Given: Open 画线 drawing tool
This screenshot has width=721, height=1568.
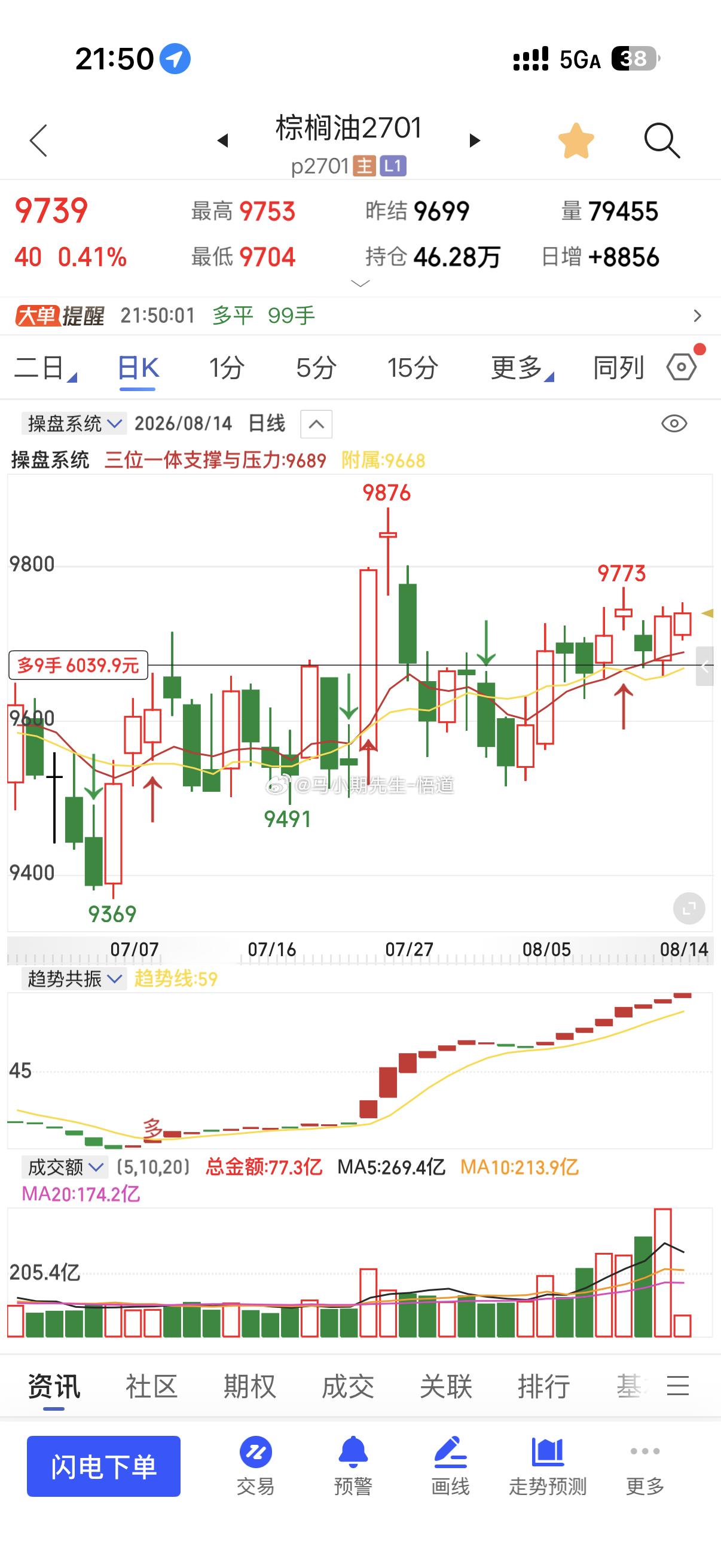Looking at the screenshot, I should (x=450, y=1466).
